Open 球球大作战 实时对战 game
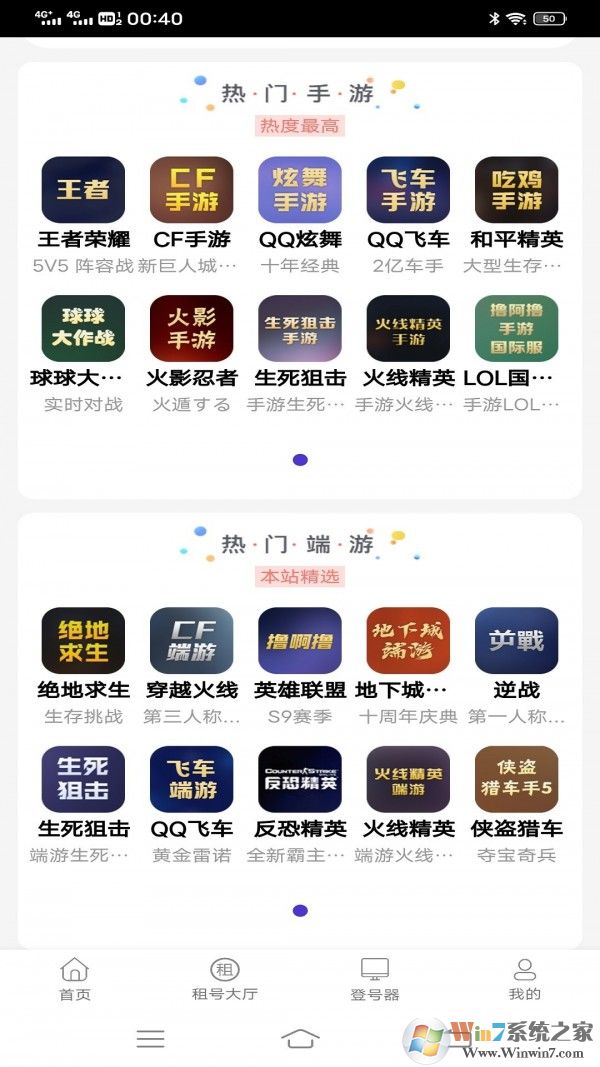The height and width of the screenshot is (1067, 600). [83, 329]
